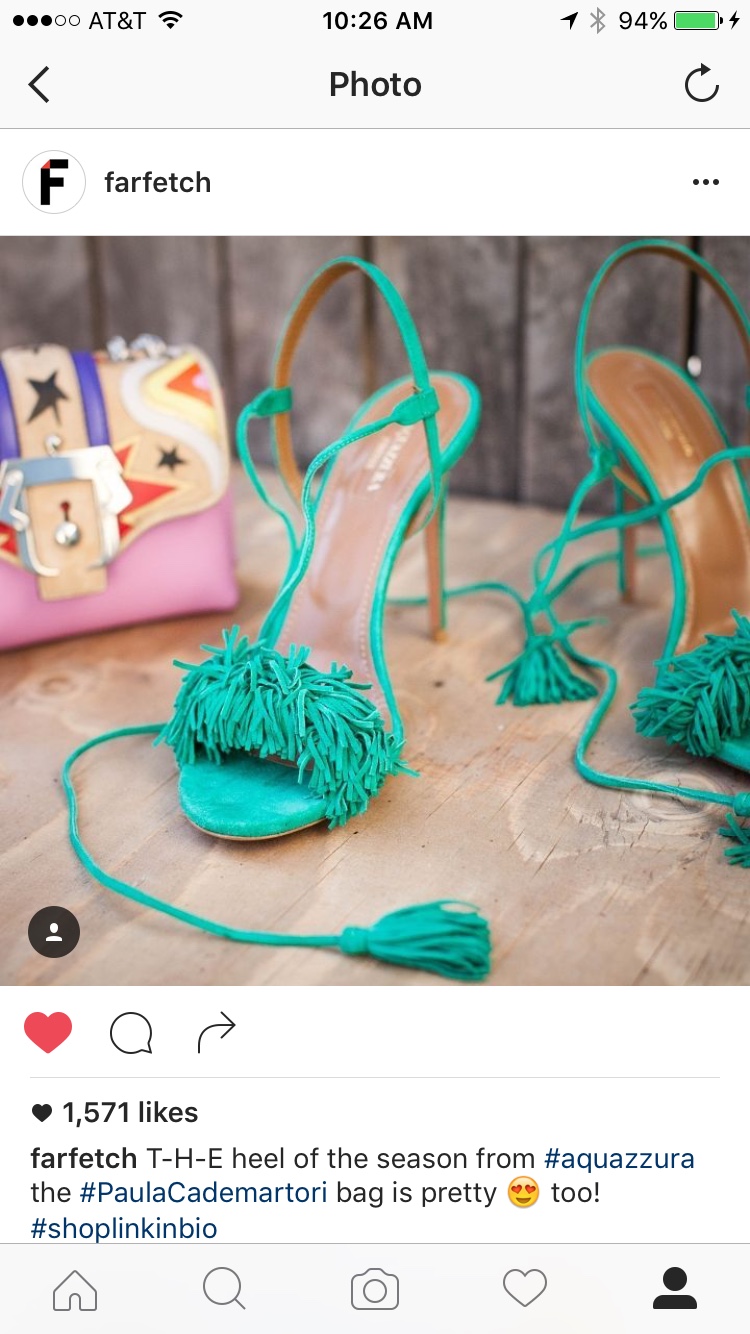Switch to the Activity heart tab
750x1334 pixels.
point(525,1289)
